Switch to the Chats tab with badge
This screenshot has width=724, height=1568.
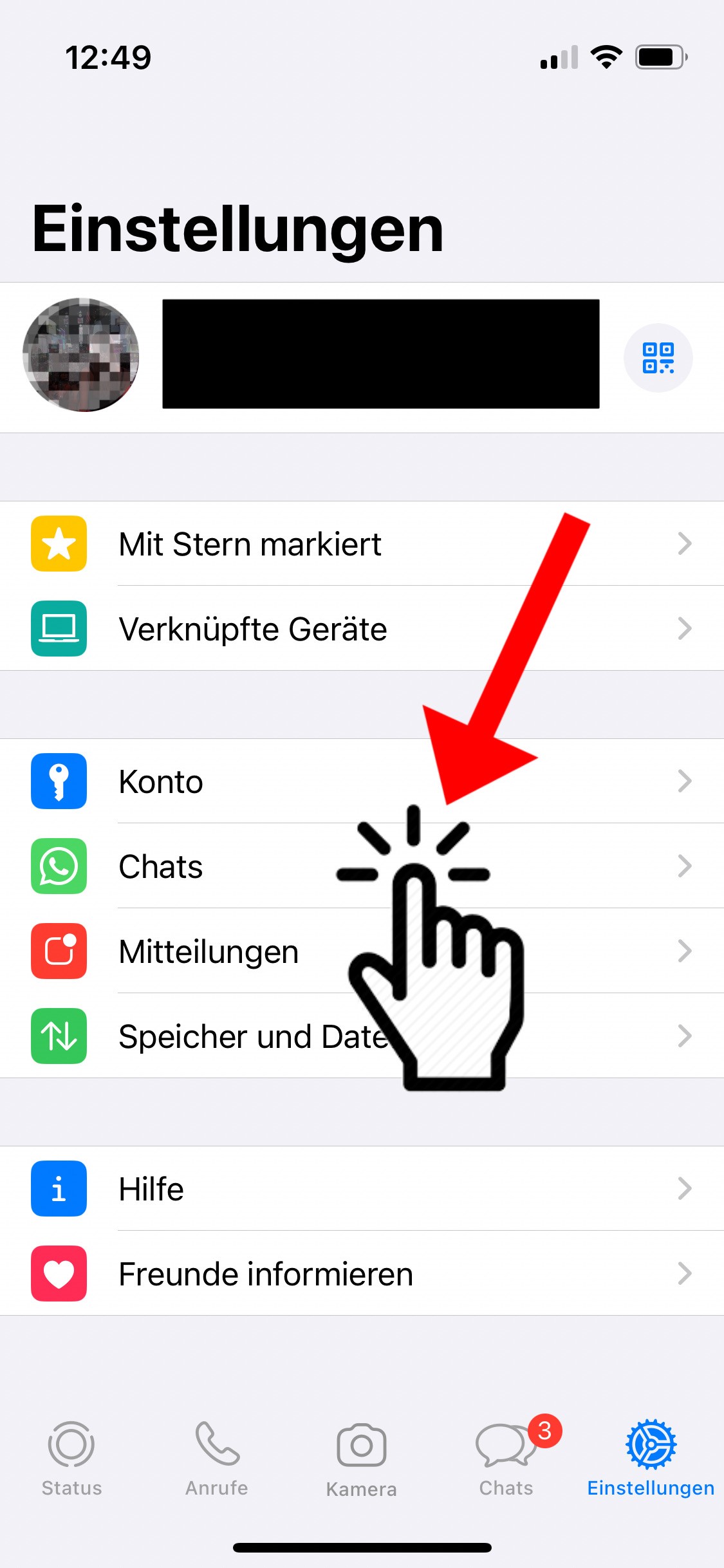pos(506,1459)
